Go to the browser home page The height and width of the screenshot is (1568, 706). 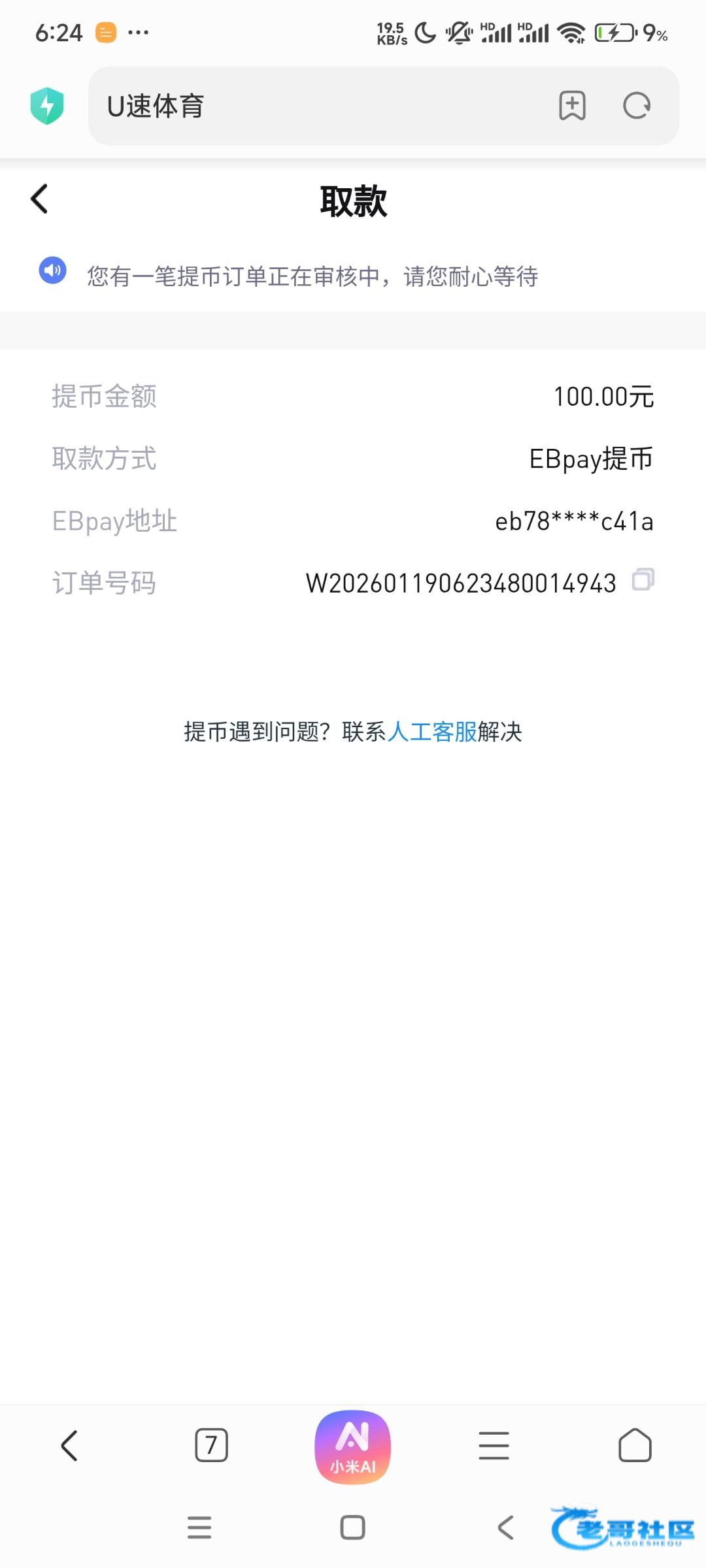click(x=635, y=1445)
